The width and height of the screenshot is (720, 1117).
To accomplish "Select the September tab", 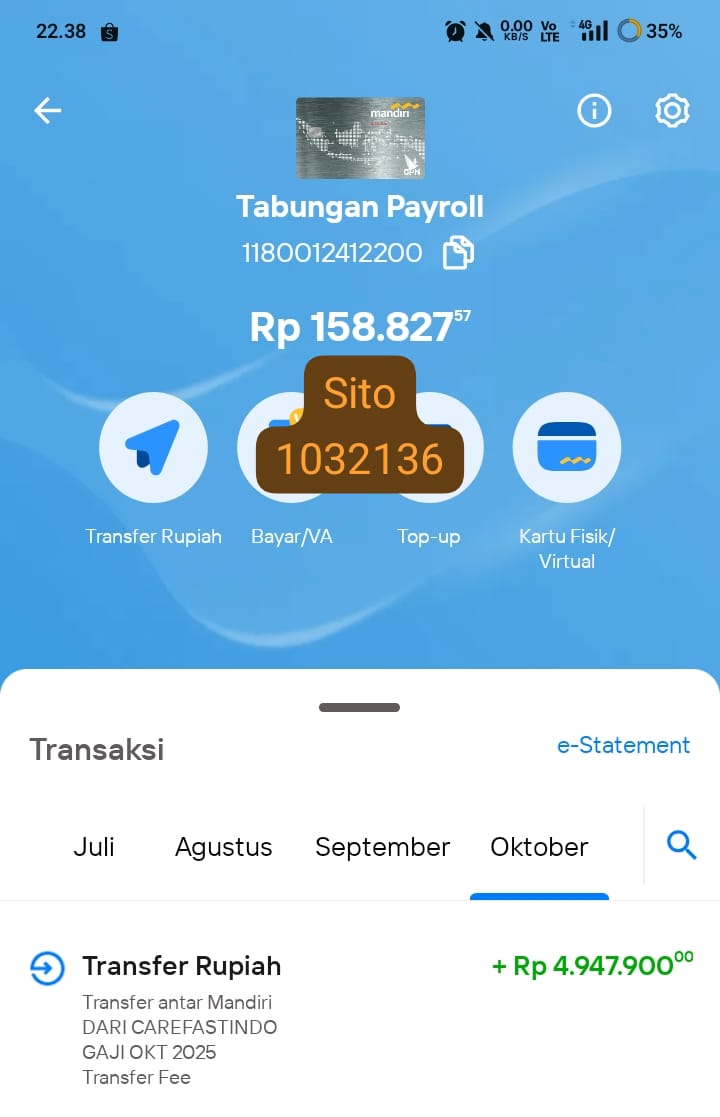I will point(382,847).
